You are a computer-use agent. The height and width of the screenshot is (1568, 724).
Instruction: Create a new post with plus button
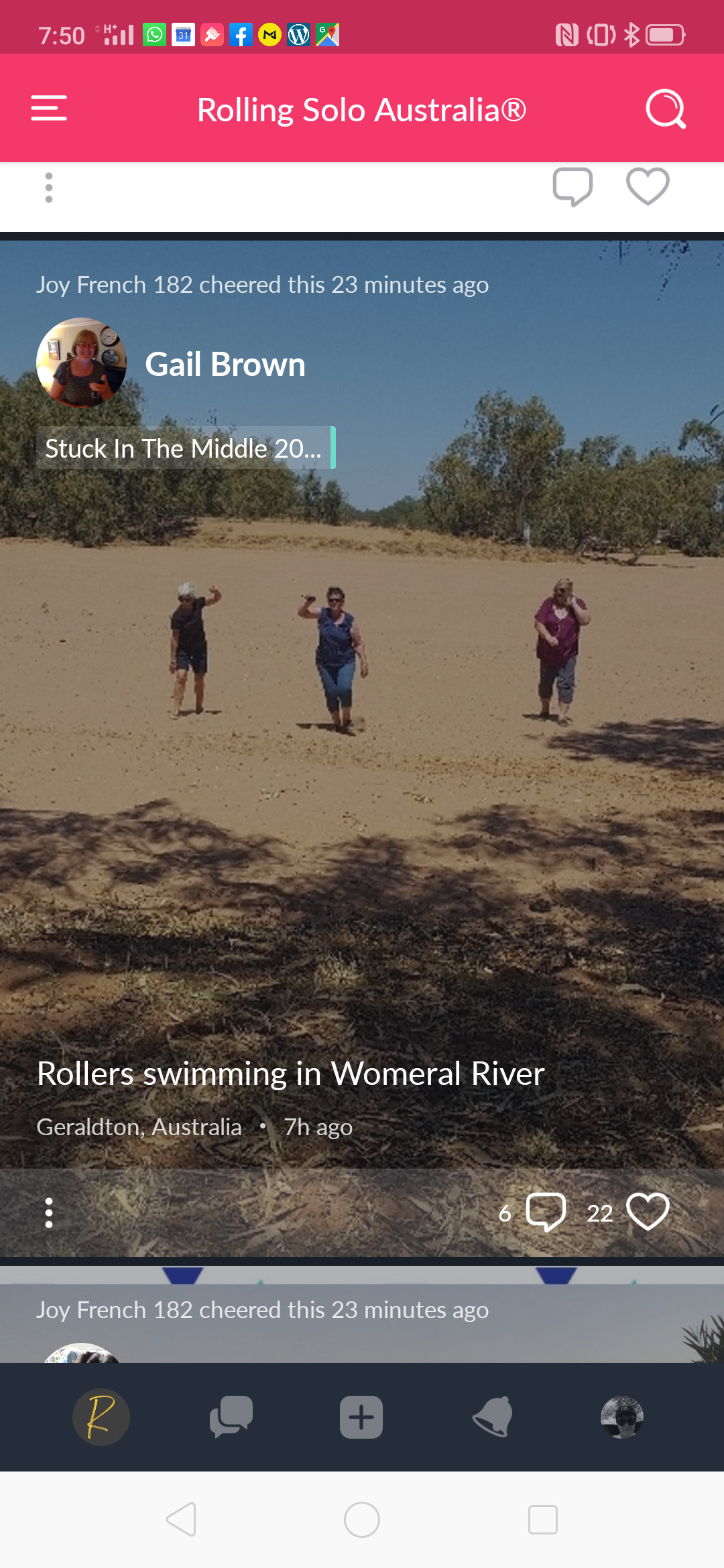tap(361, 1417)
